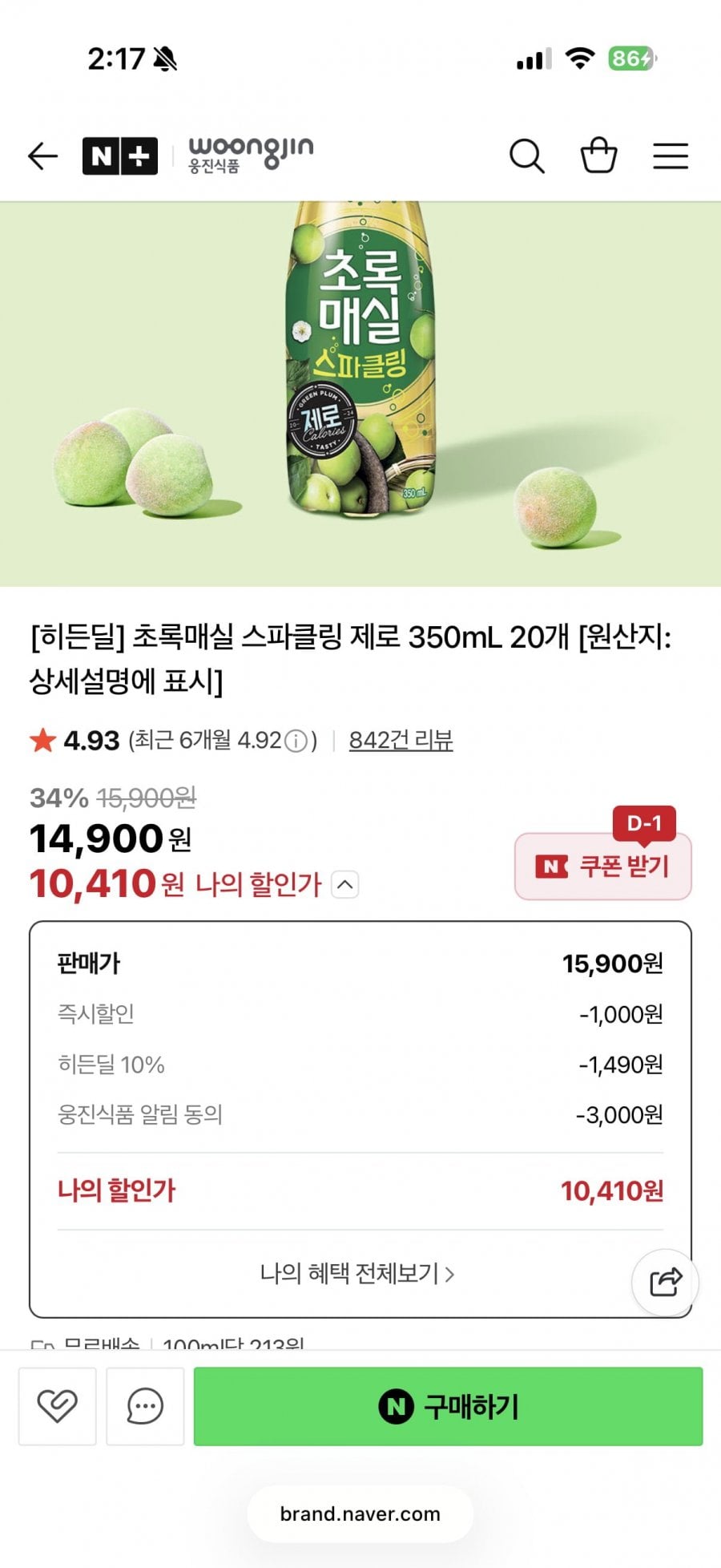
Task: Open the chat inquiry (톡톡) button
Action: (x=145, y=1406)
